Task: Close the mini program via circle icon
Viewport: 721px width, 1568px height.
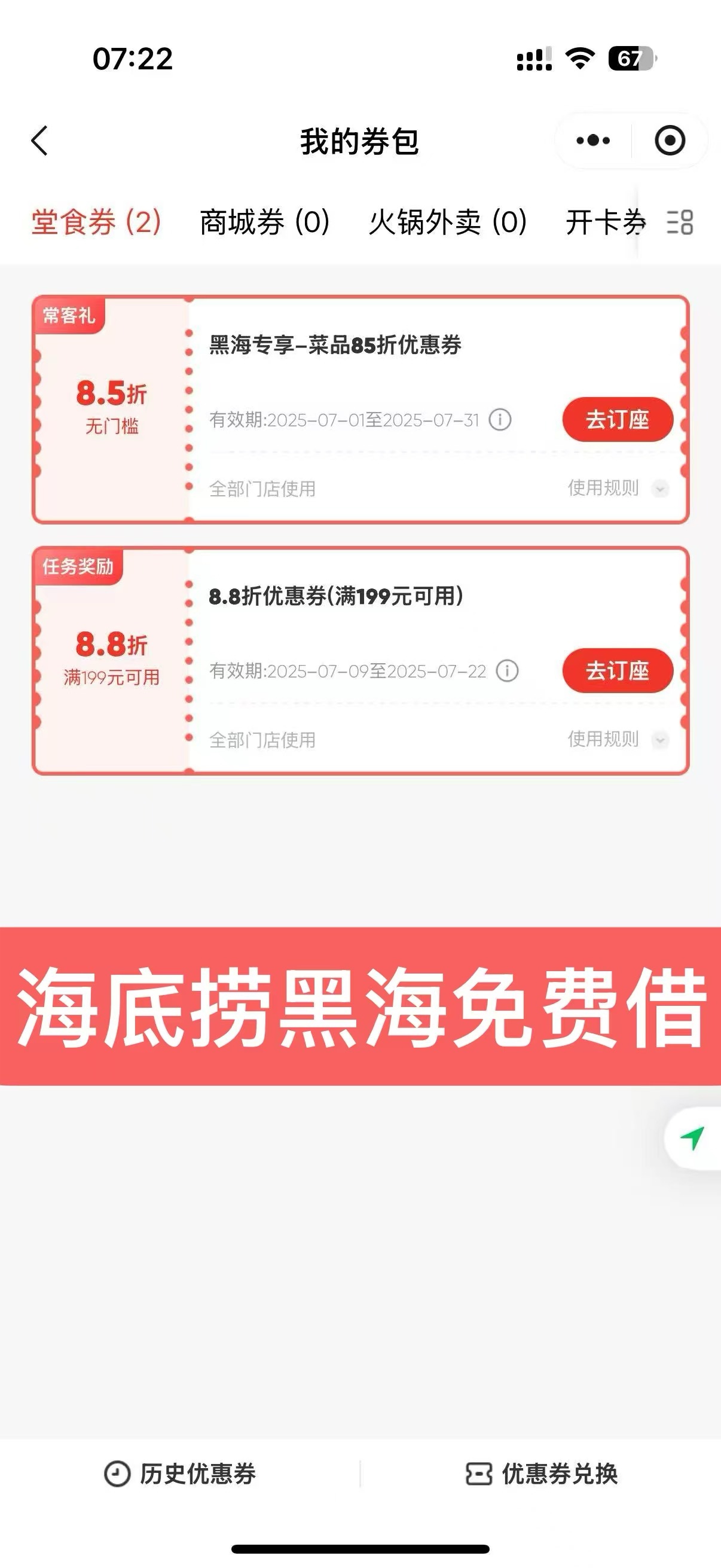Action: click(670, 141)
